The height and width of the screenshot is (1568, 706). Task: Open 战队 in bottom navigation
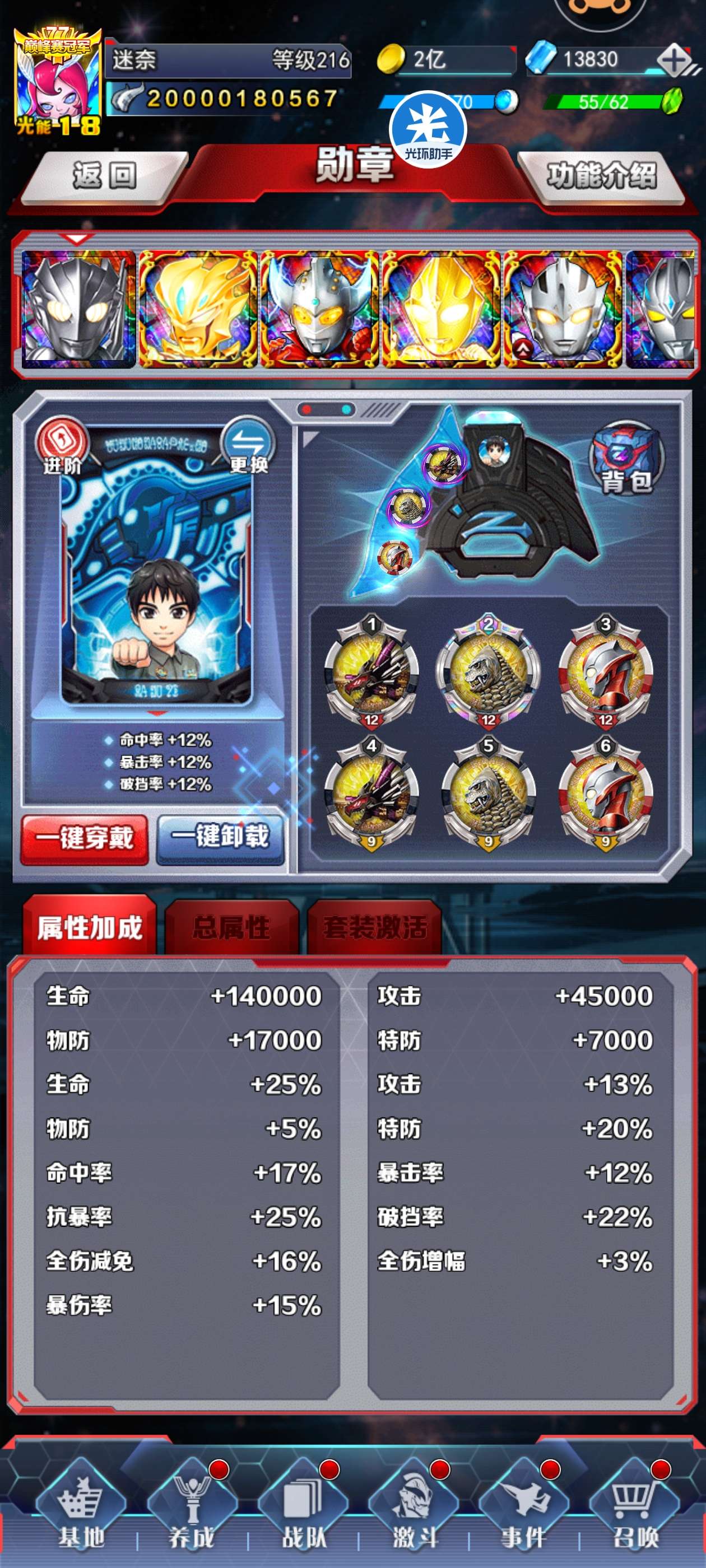pos(303,1510)
